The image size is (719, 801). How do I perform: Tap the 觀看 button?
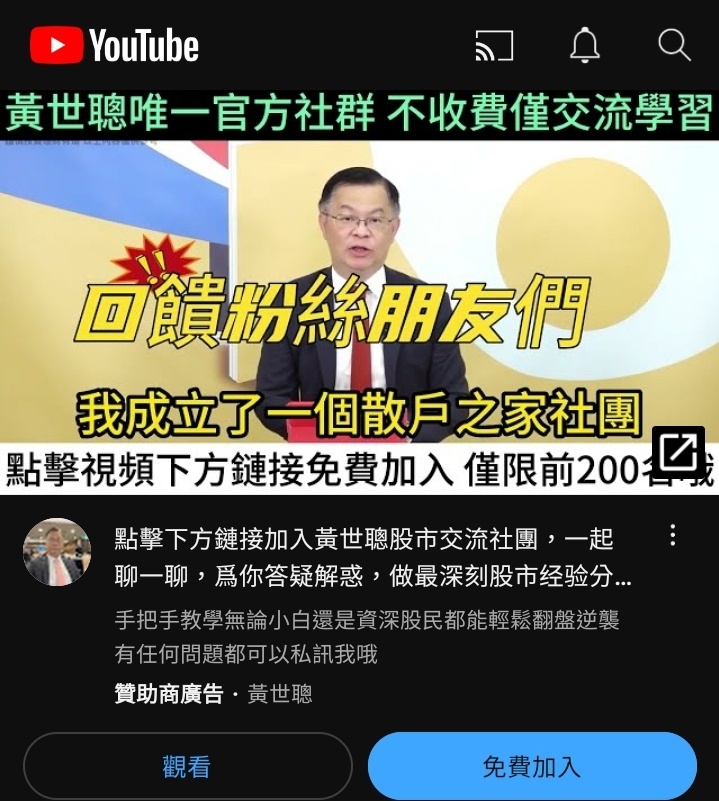point(187,767)
